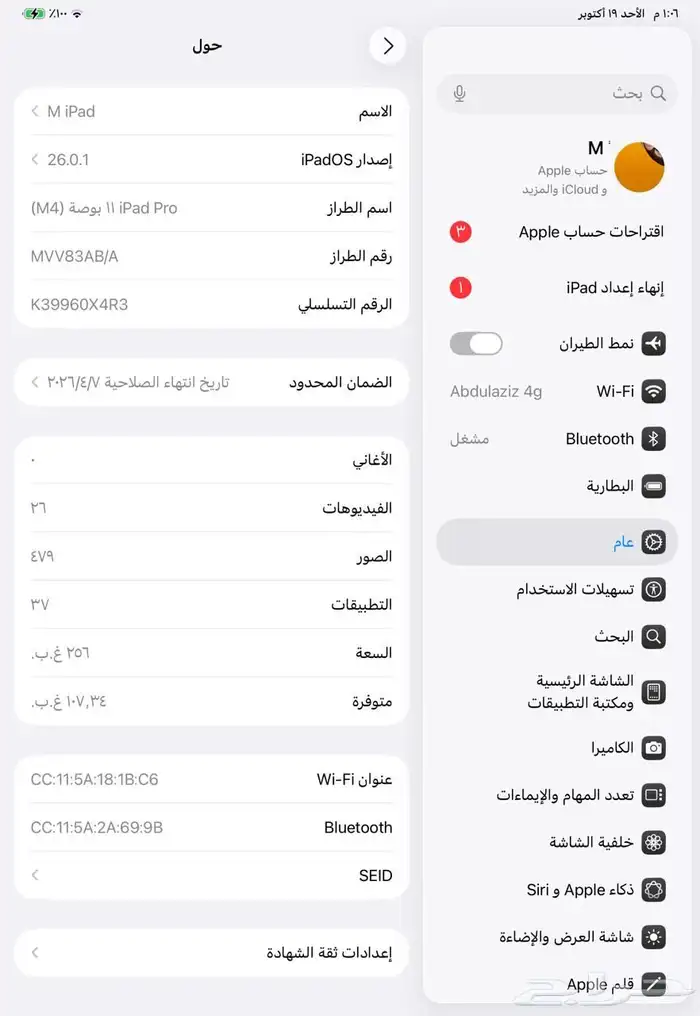Open Bluetooth settings in the sidebar
700x1016 pixels.
(x=557, y=439)
